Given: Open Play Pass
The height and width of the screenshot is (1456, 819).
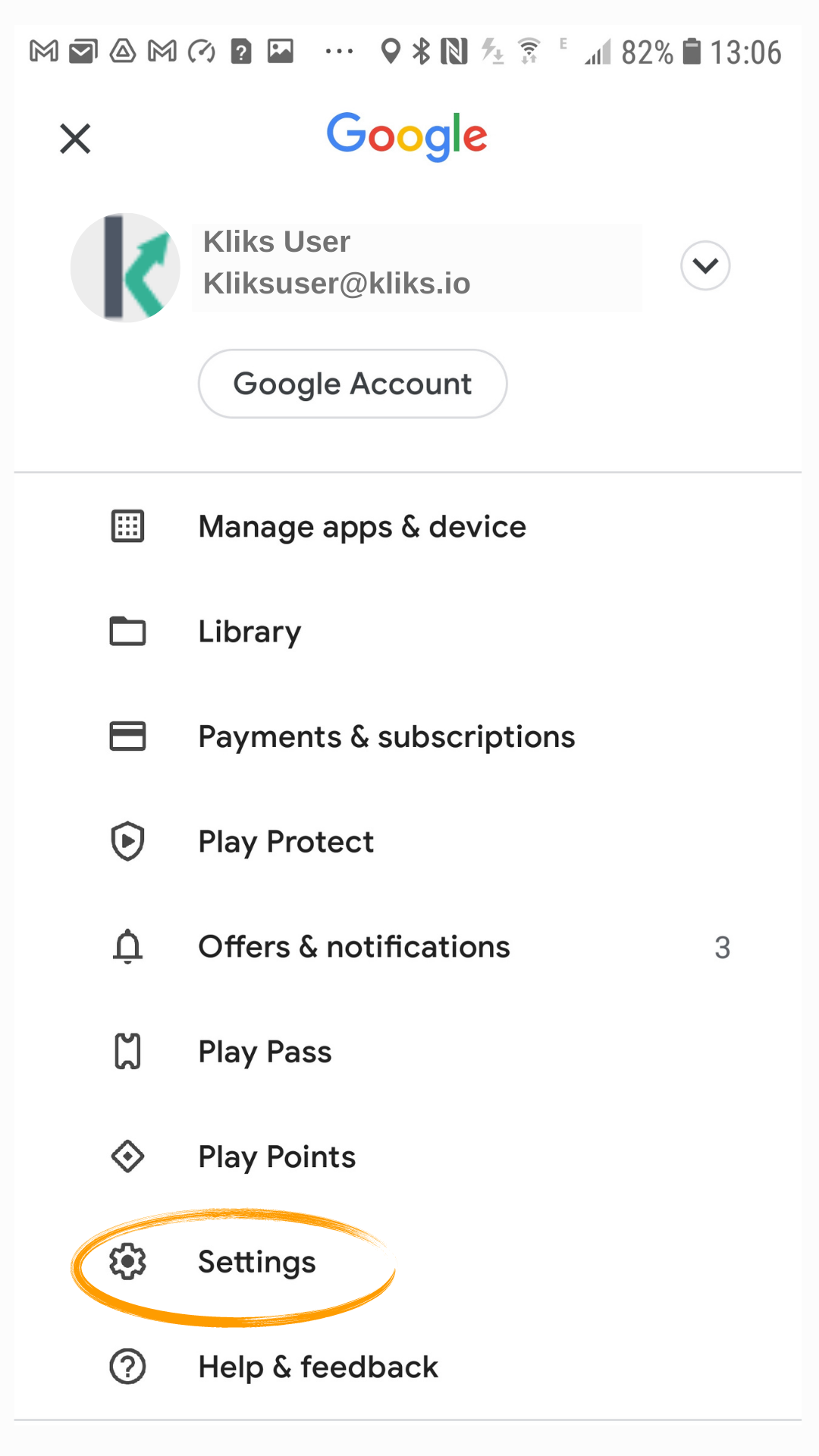Looking at the screenshot, I should coord(265,1052).
